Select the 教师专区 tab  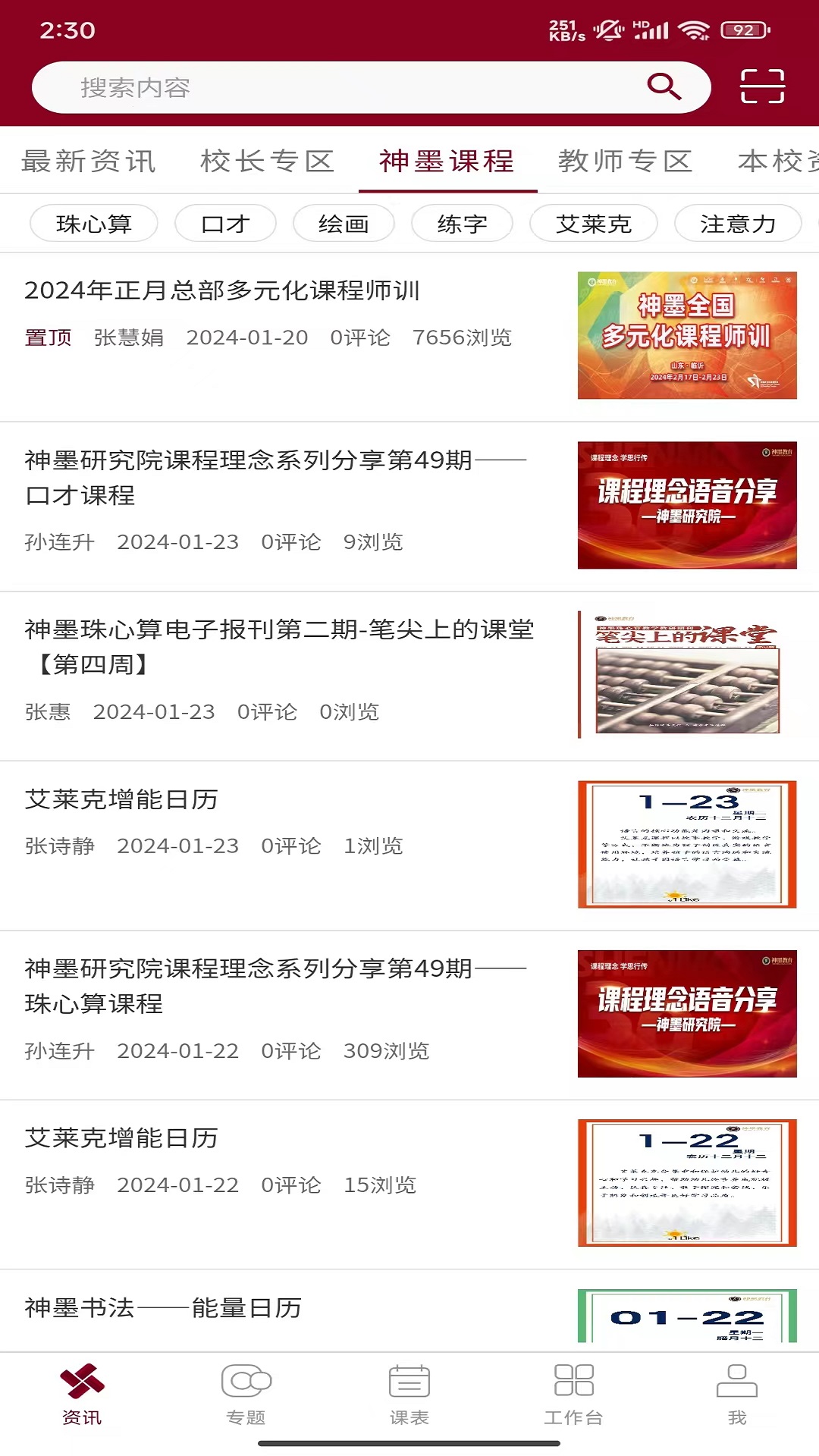tap(626, 162)
